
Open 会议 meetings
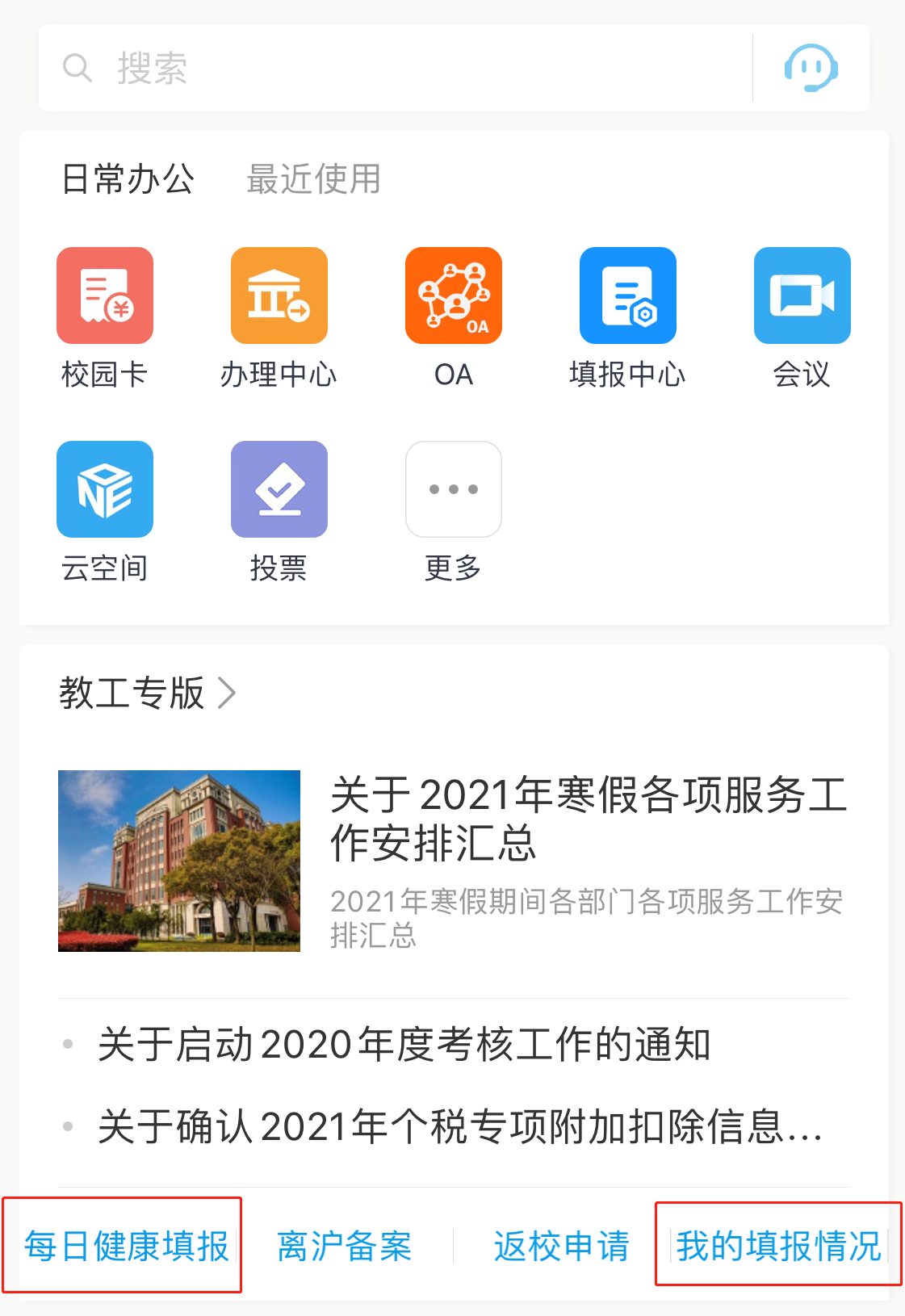click(x=802, y=296)
